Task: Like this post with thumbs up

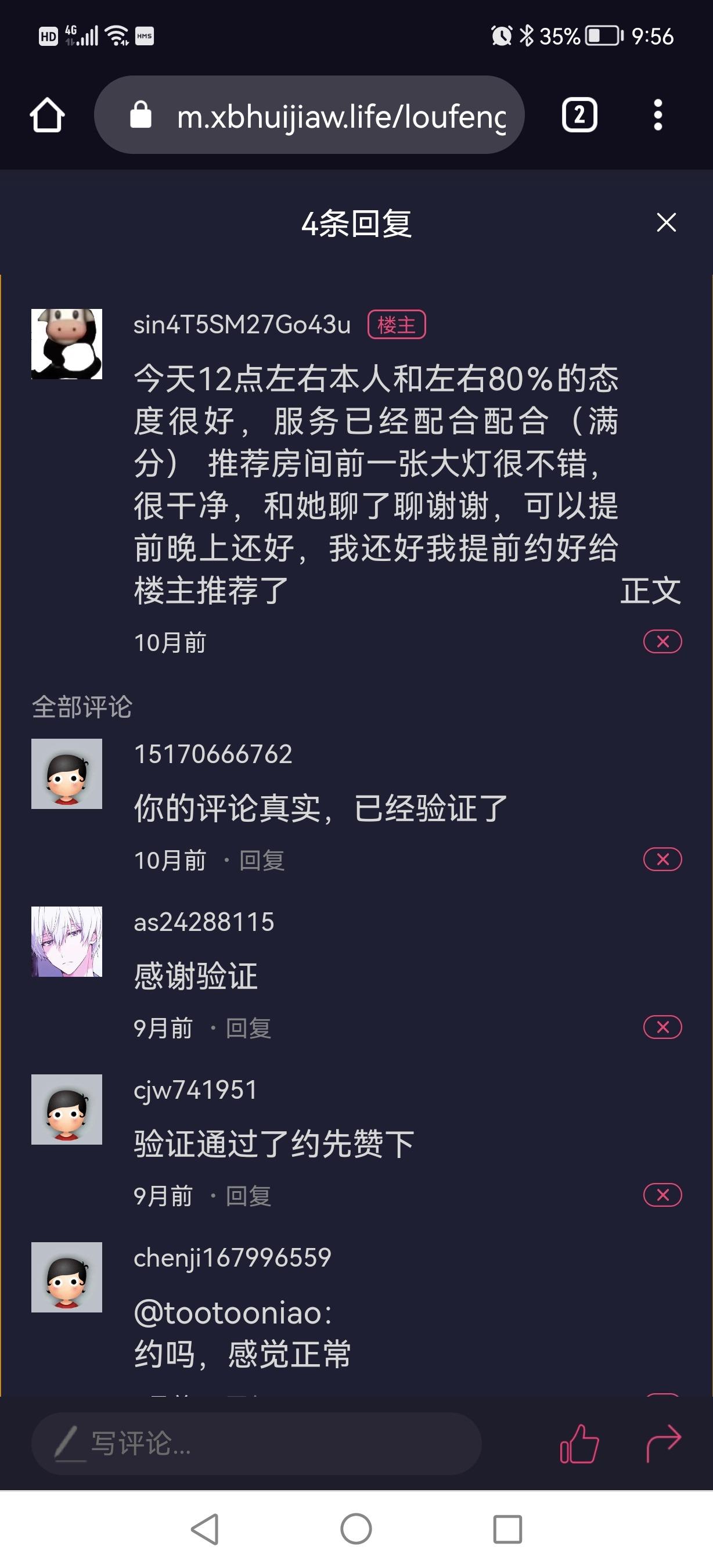Action: tap(579, 1444)
